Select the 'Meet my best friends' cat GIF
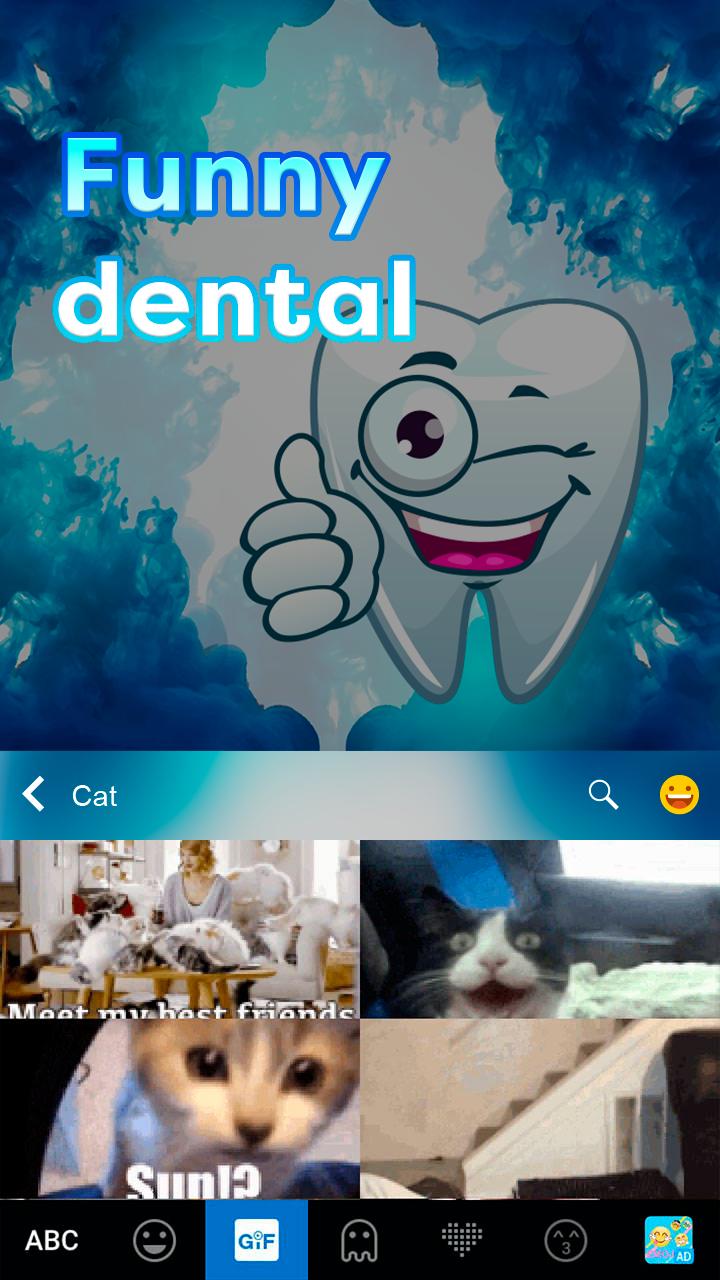Image resolution: width=720 pixels, height=1280 pixels. pos(180,928)
